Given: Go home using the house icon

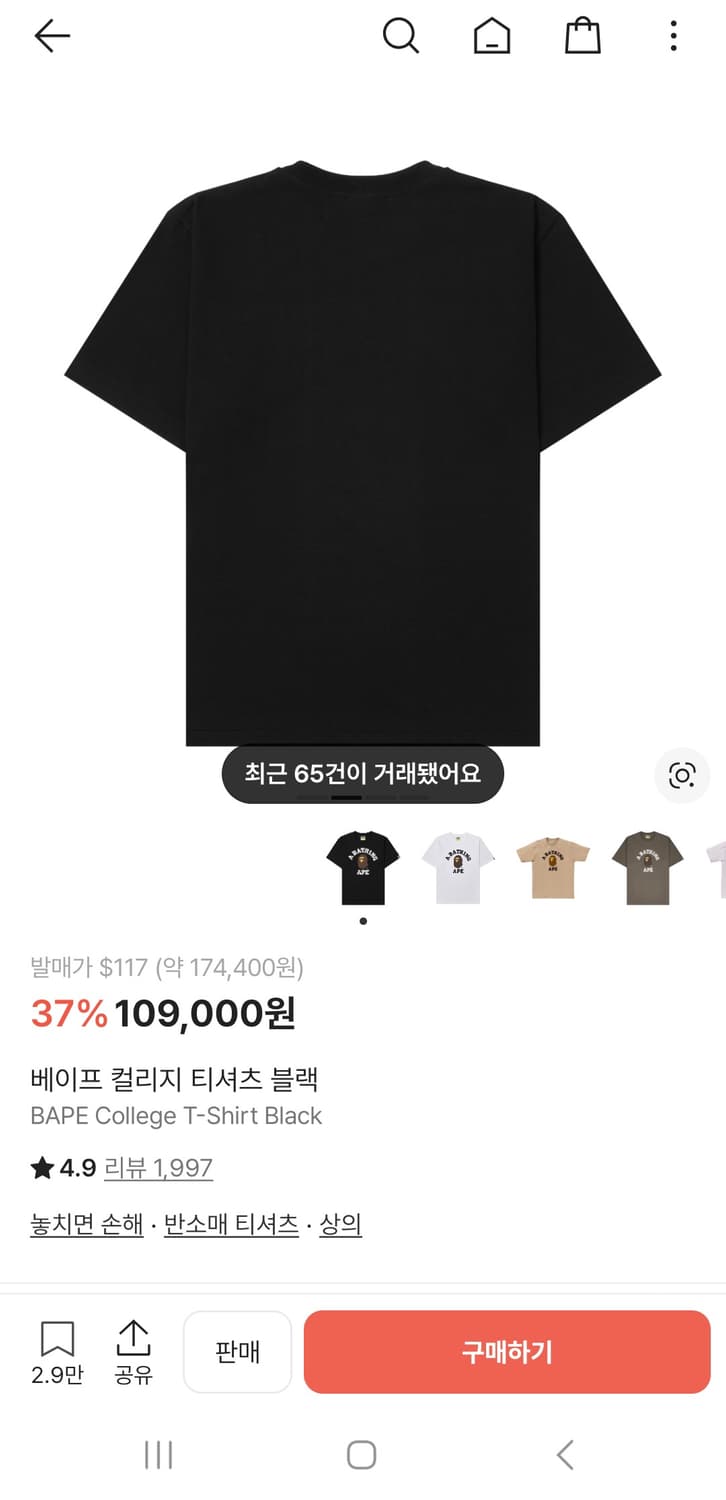Looking at the screenshot, I should coord(491,35).
